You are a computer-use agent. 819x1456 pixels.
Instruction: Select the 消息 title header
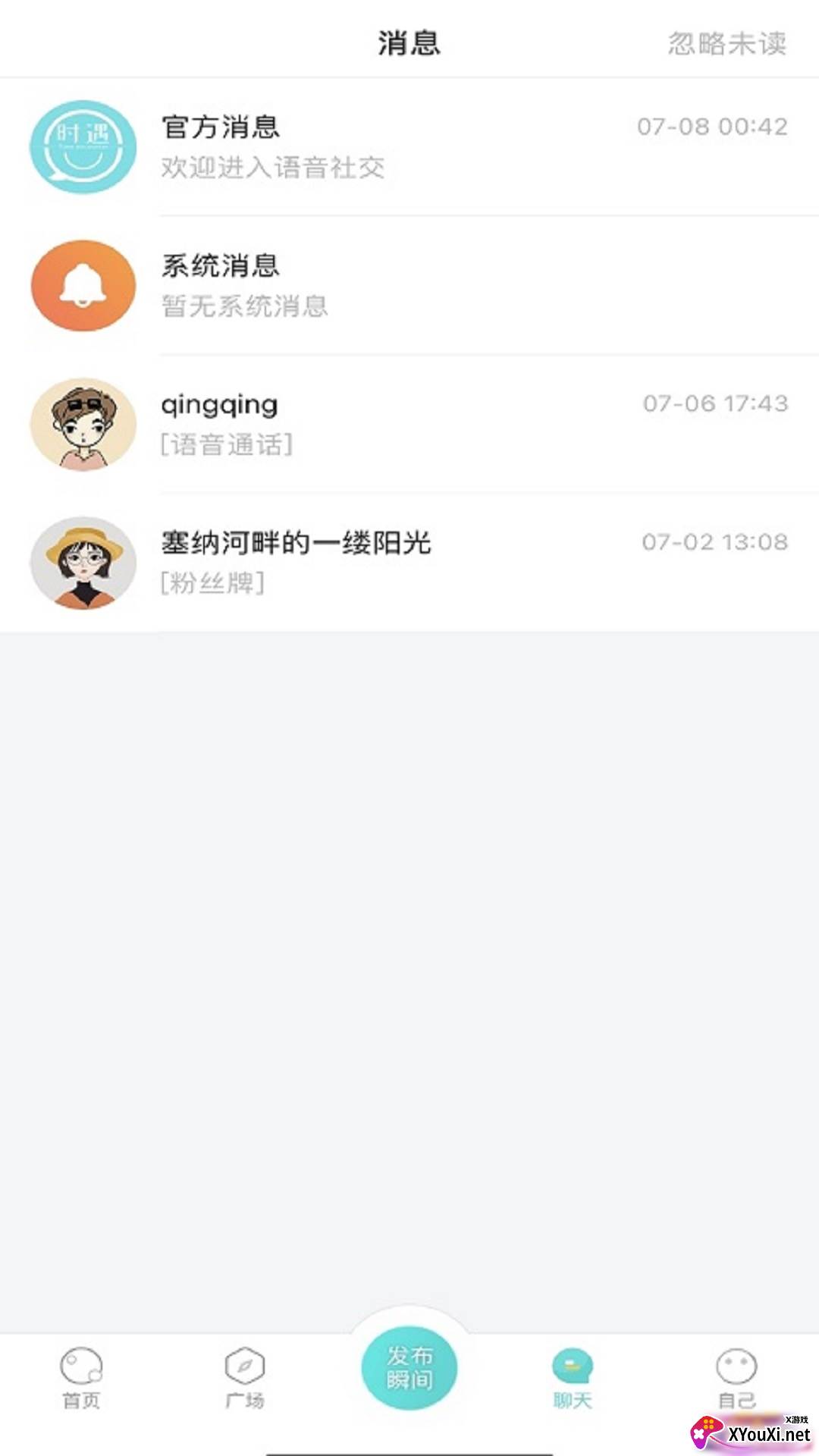click(x=409, y=42)
